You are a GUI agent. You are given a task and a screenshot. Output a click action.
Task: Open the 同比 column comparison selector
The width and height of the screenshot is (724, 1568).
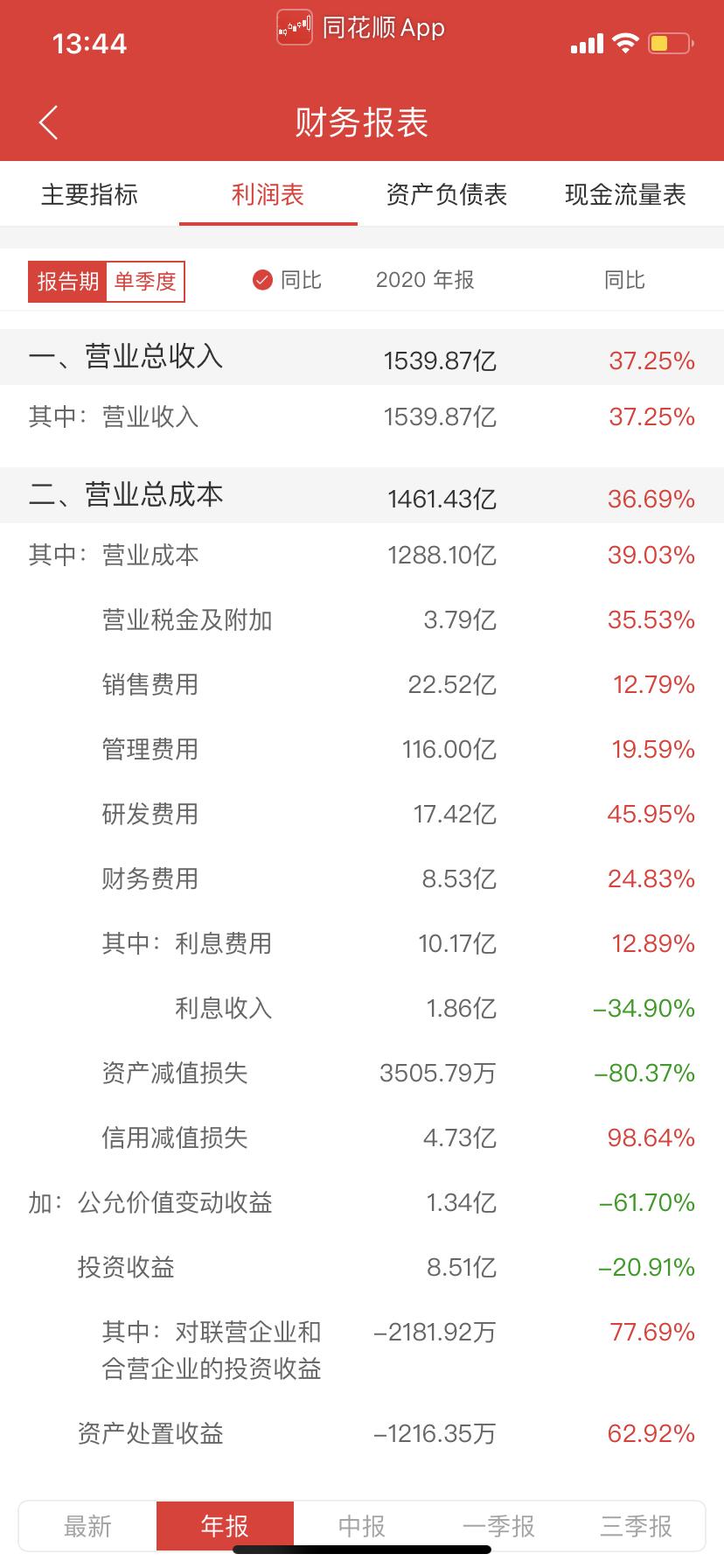pyautogui.click(x=623, y=281)
